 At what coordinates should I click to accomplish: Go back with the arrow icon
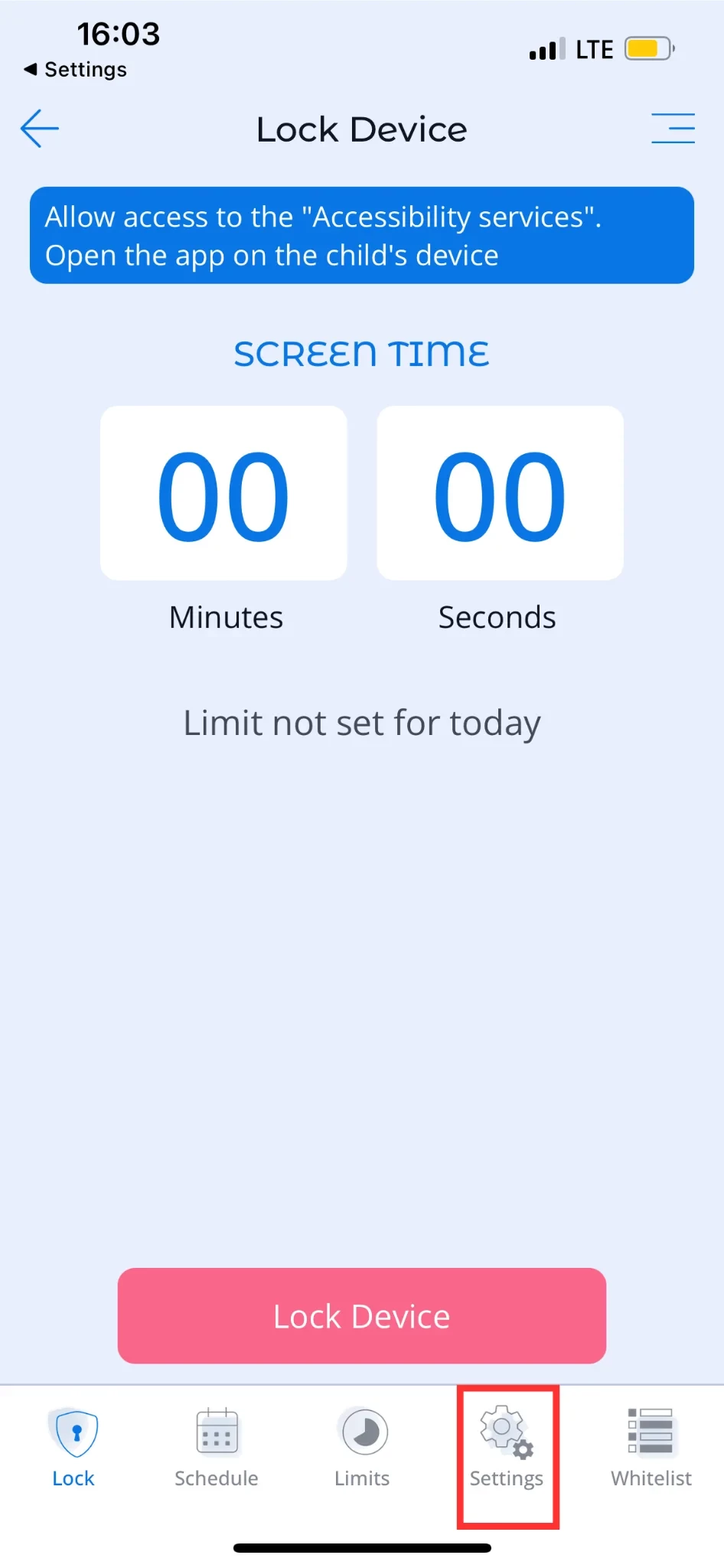tap(40, 129)
